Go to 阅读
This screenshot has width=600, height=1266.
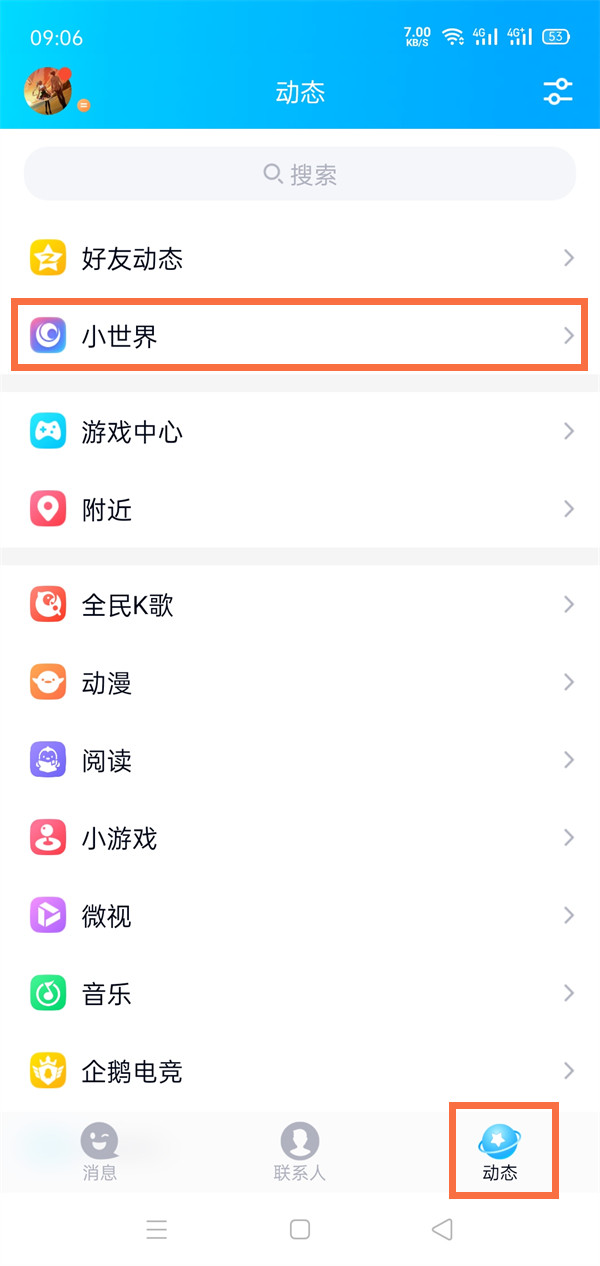coord(300,761)
